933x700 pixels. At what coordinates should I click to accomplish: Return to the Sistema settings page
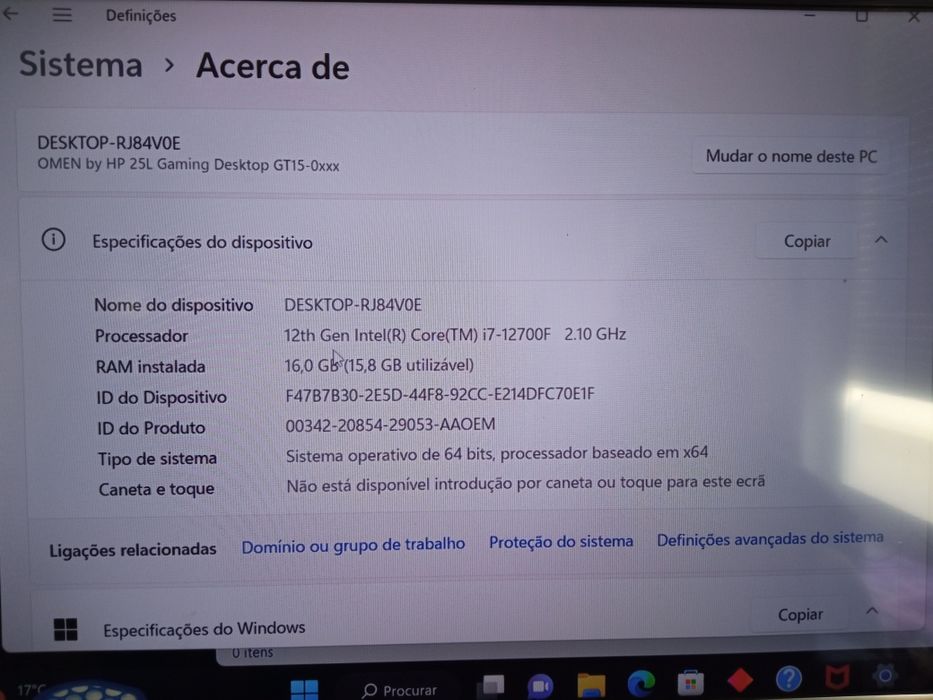[x=81, y=65]
